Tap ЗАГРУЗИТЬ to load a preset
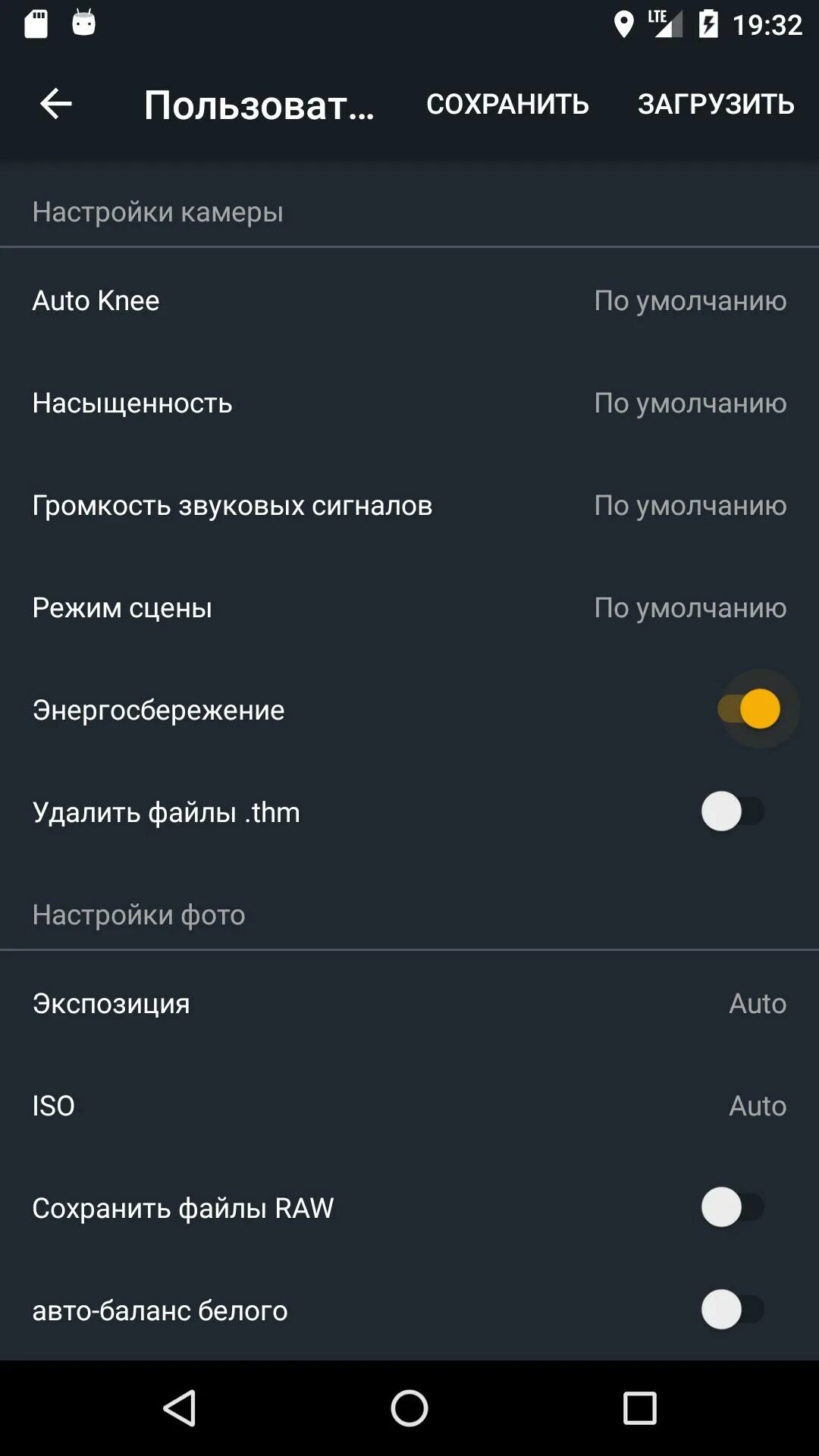Screen dimensions: 819x1456 (x=716, y=104)
